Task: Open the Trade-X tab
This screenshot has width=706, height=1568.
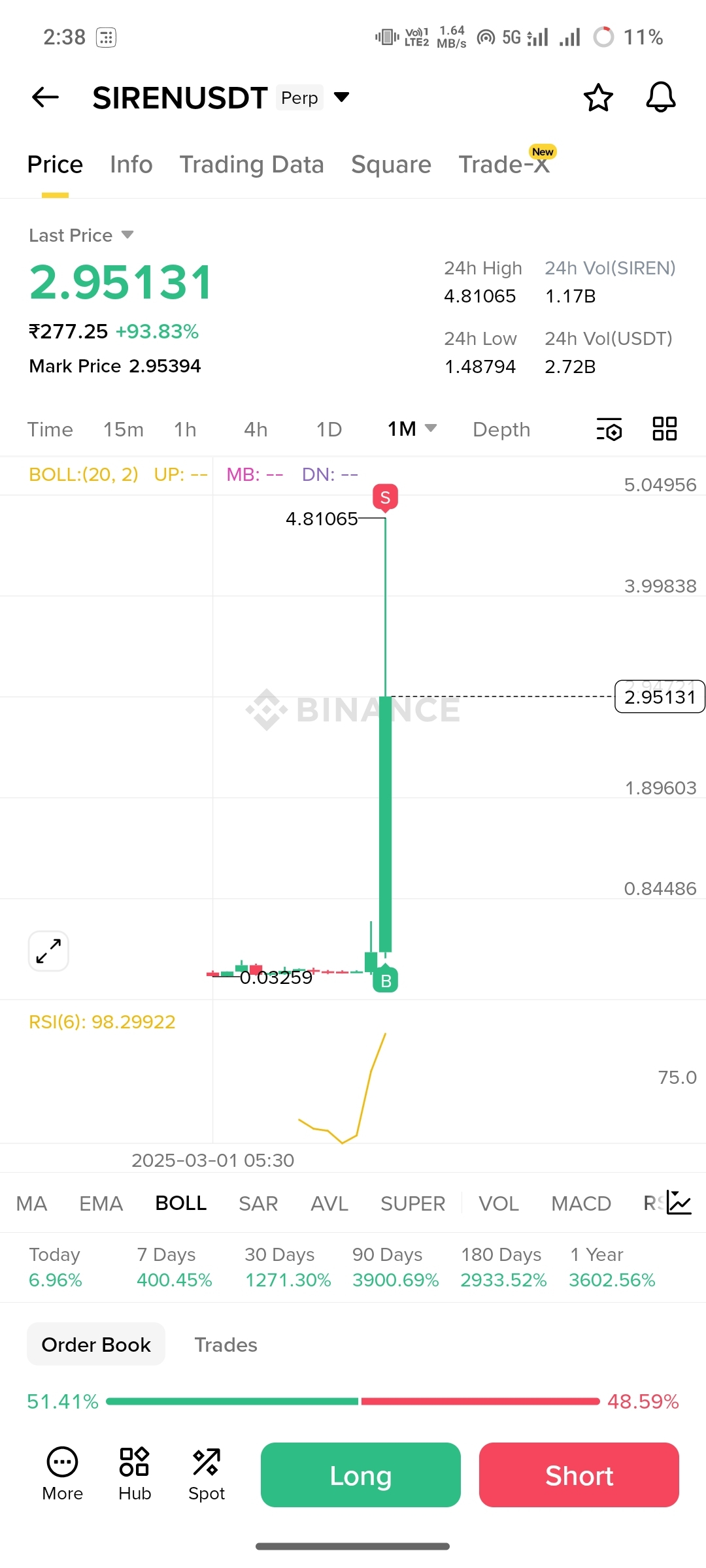Action: click(x=503, y=165)
